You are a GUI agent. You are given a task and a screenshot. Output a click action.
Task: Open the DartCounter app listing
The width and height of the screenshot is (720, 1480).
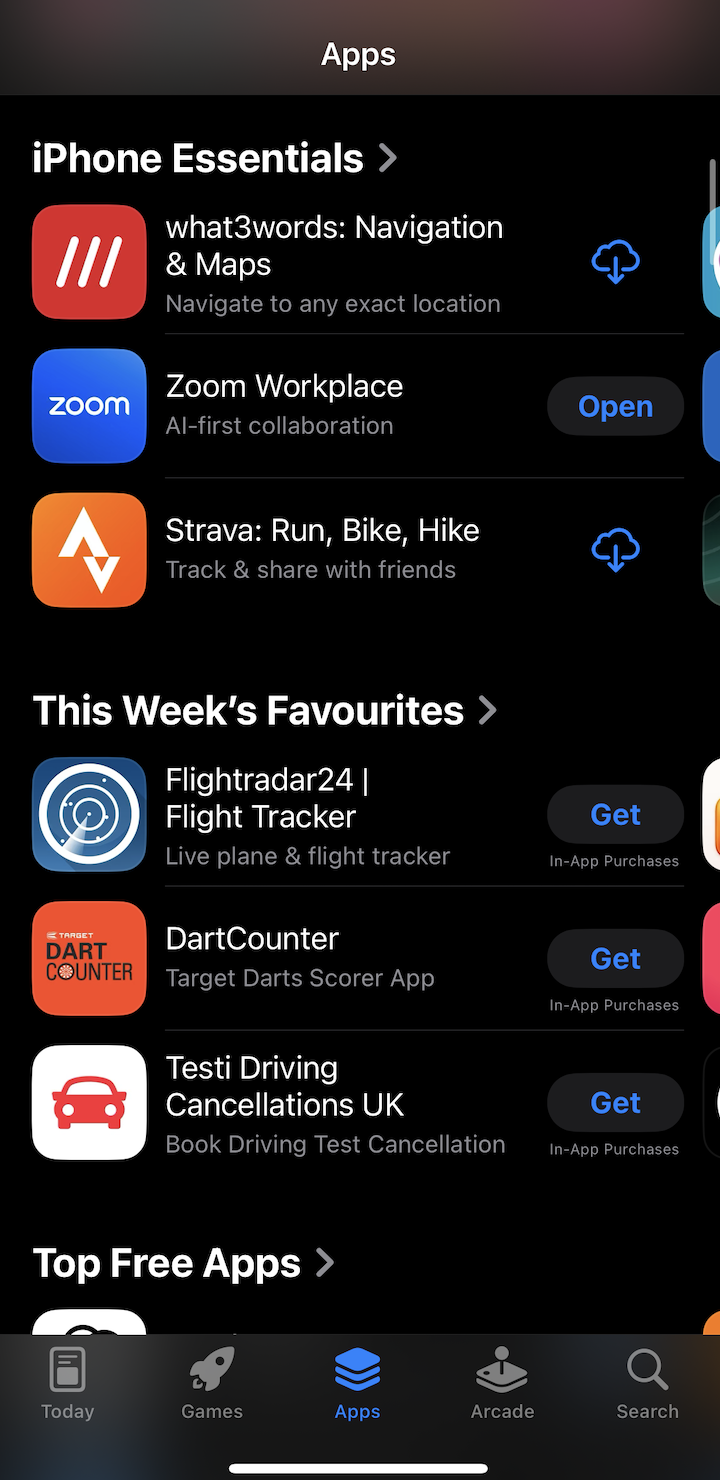coord(299,957)
